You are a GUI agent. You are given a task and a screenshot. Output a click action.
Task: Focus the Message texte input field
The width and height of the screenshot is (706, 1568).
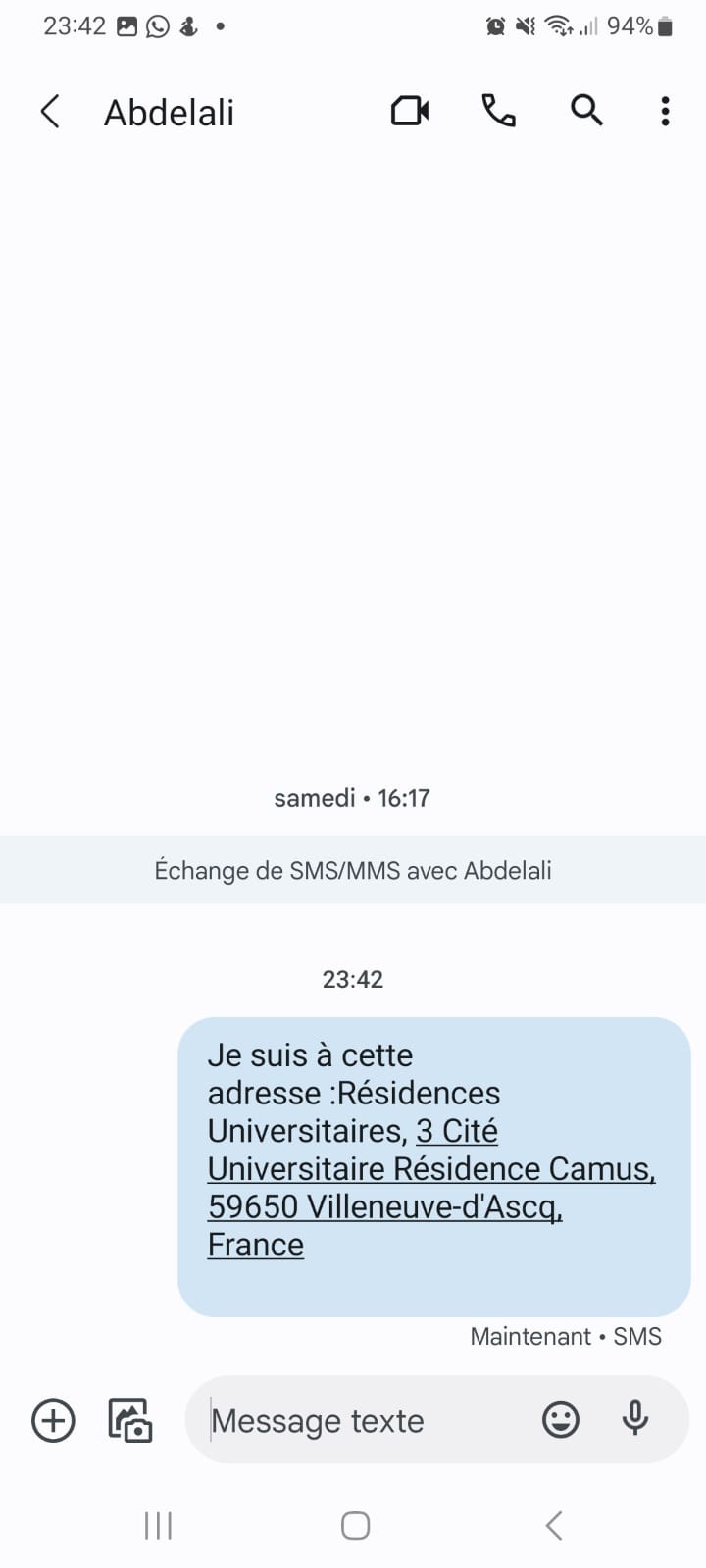(x=363, y=1420)
